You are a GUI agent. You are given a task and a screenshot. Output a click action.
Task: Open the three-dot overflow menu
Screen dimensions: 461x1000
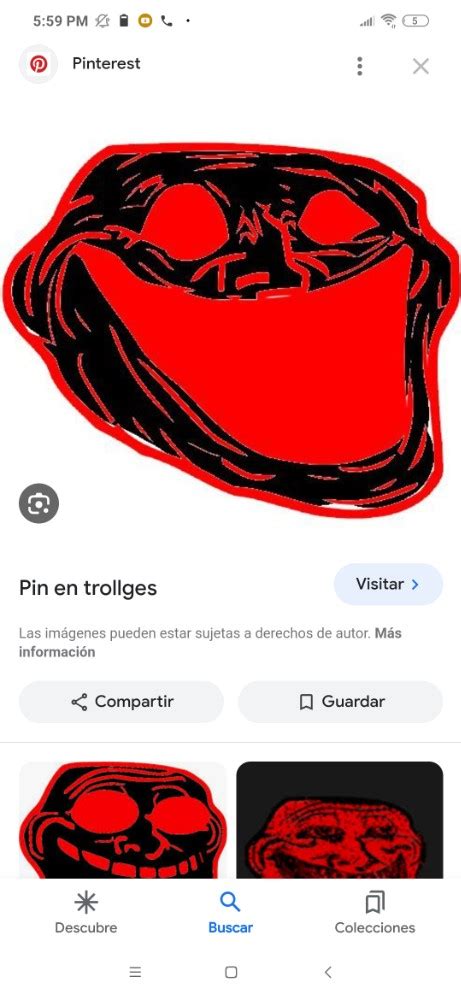360,66
